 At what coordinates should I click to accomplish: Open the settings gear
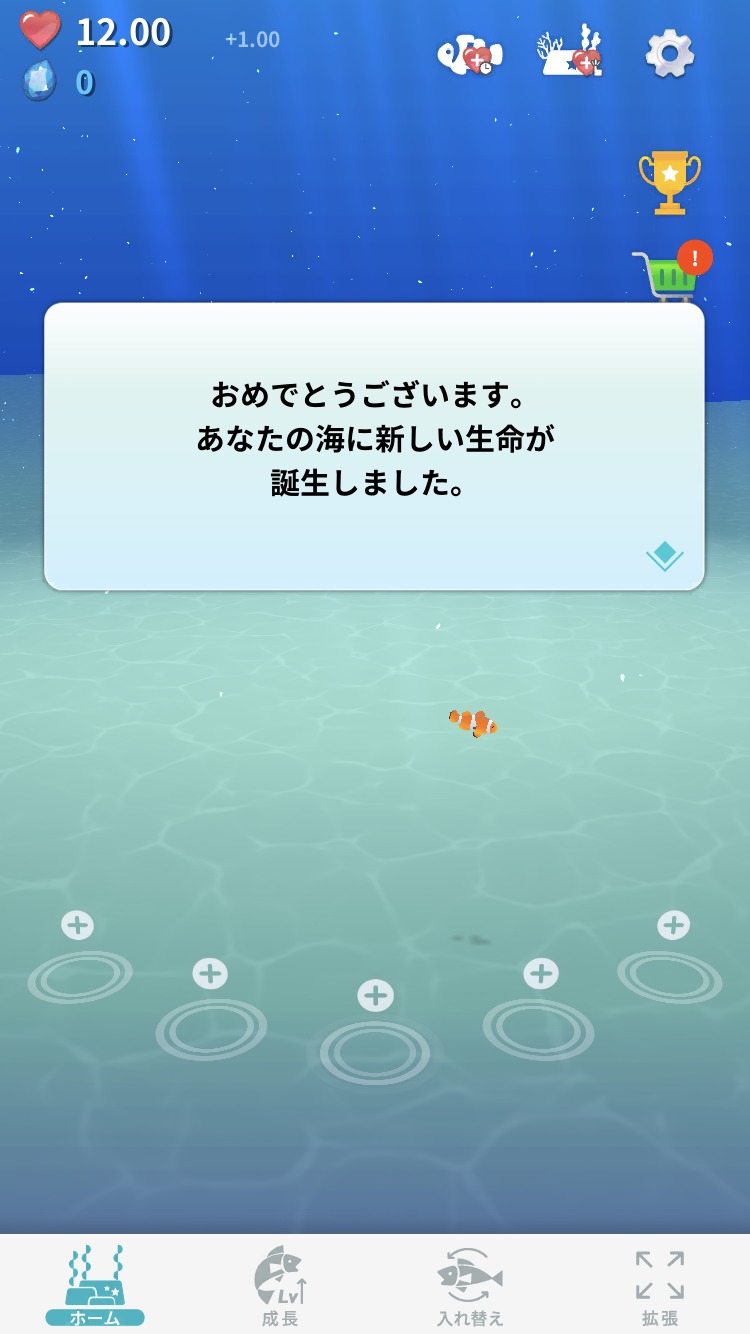[669, 52]
